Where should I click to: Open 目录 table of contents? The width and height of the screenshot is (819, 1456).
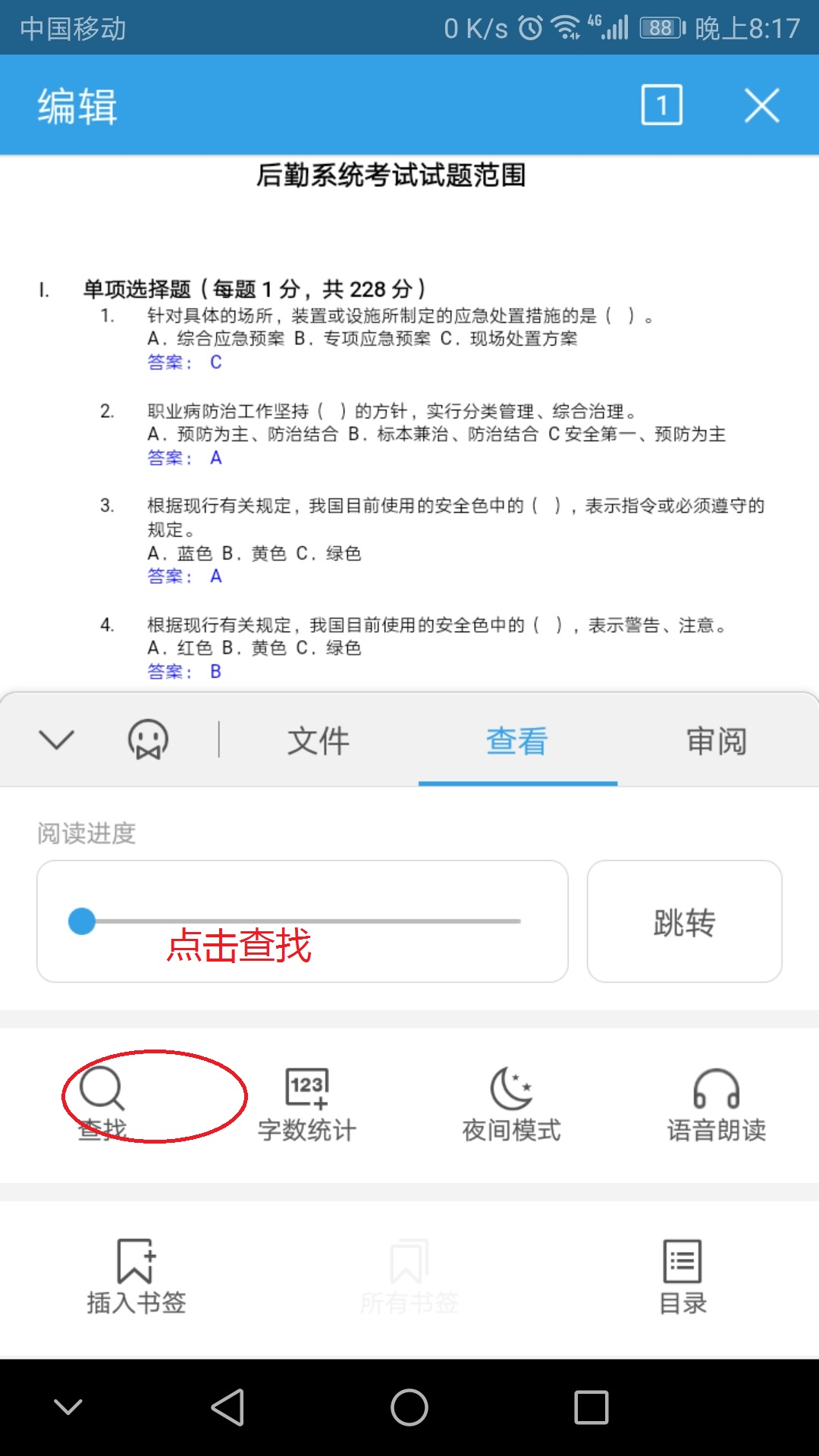coord(682,1276)
